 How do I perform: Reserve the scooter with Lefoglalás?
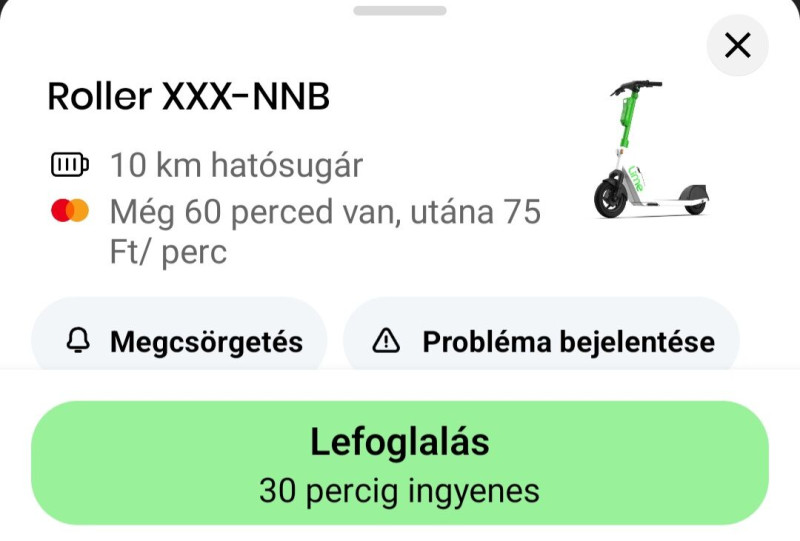[x=399, y=463]
